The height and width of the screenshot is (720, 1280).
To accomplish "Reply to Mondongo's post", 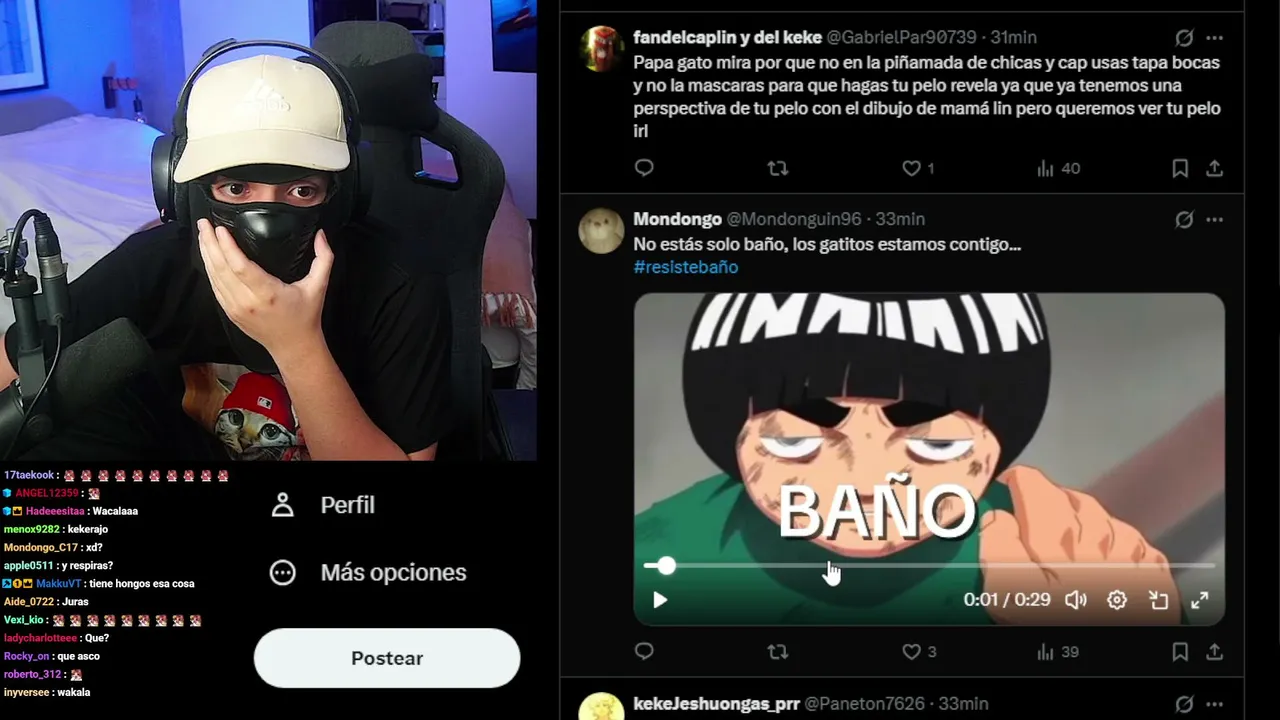I will [x=644, y=652].
